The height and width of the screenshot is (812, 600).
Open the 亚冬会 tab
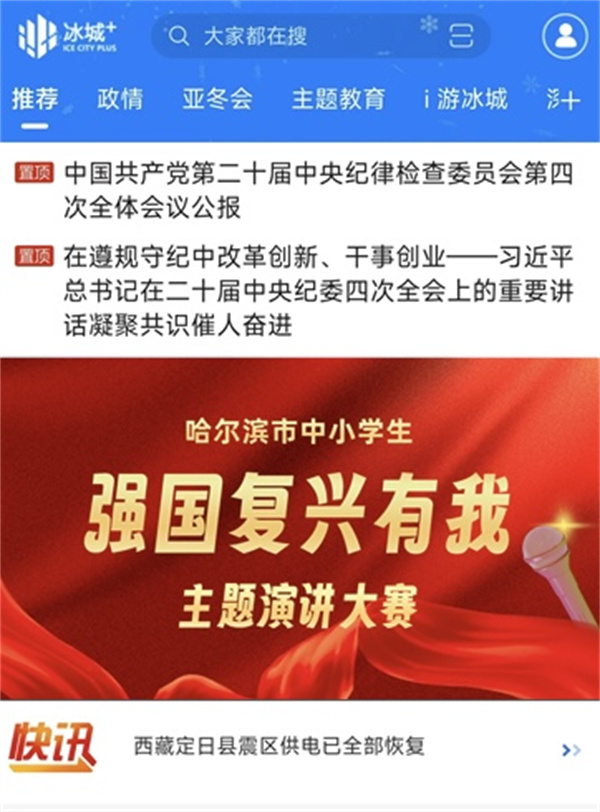[x=217, y=99]
